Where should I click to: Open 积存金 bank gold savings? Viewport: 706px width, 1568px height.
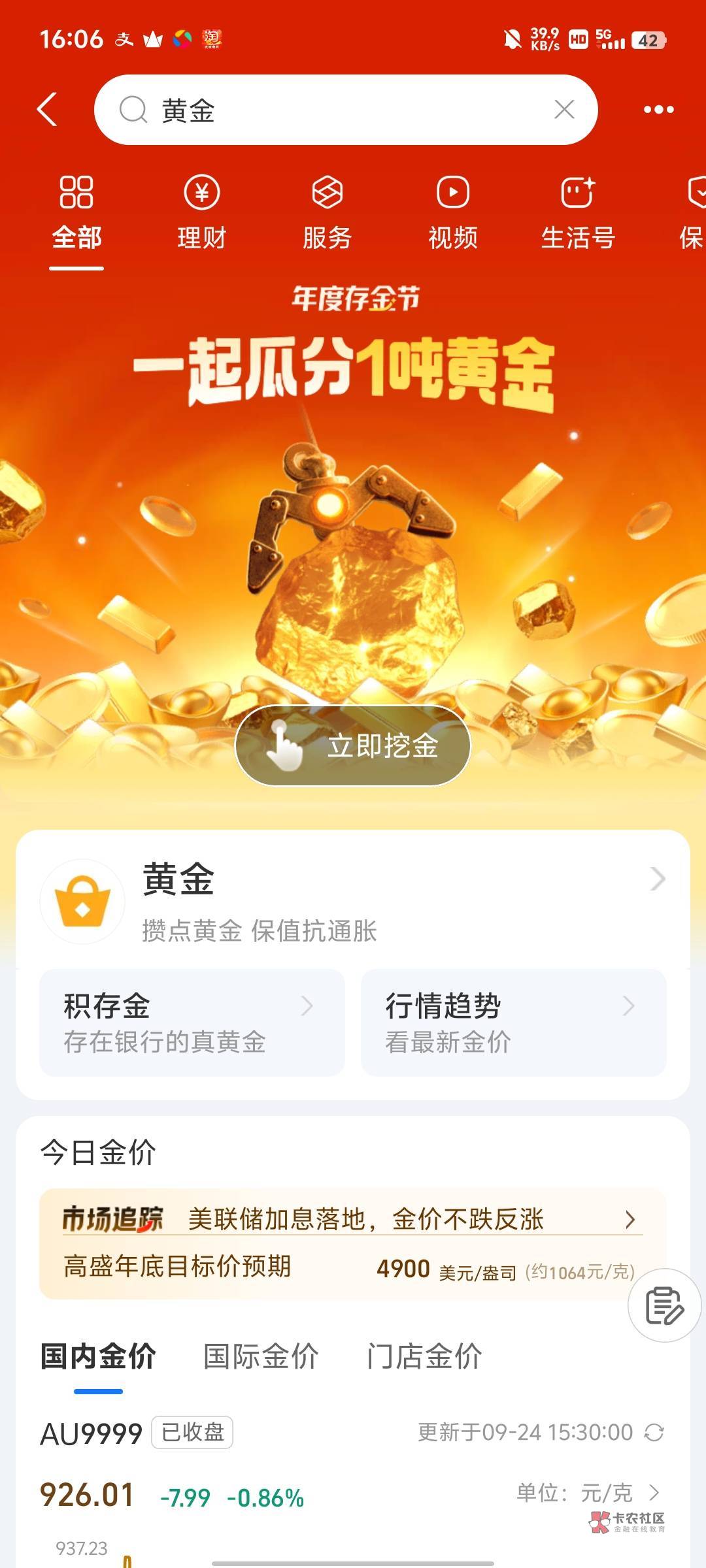click(x=192, y=1022)
